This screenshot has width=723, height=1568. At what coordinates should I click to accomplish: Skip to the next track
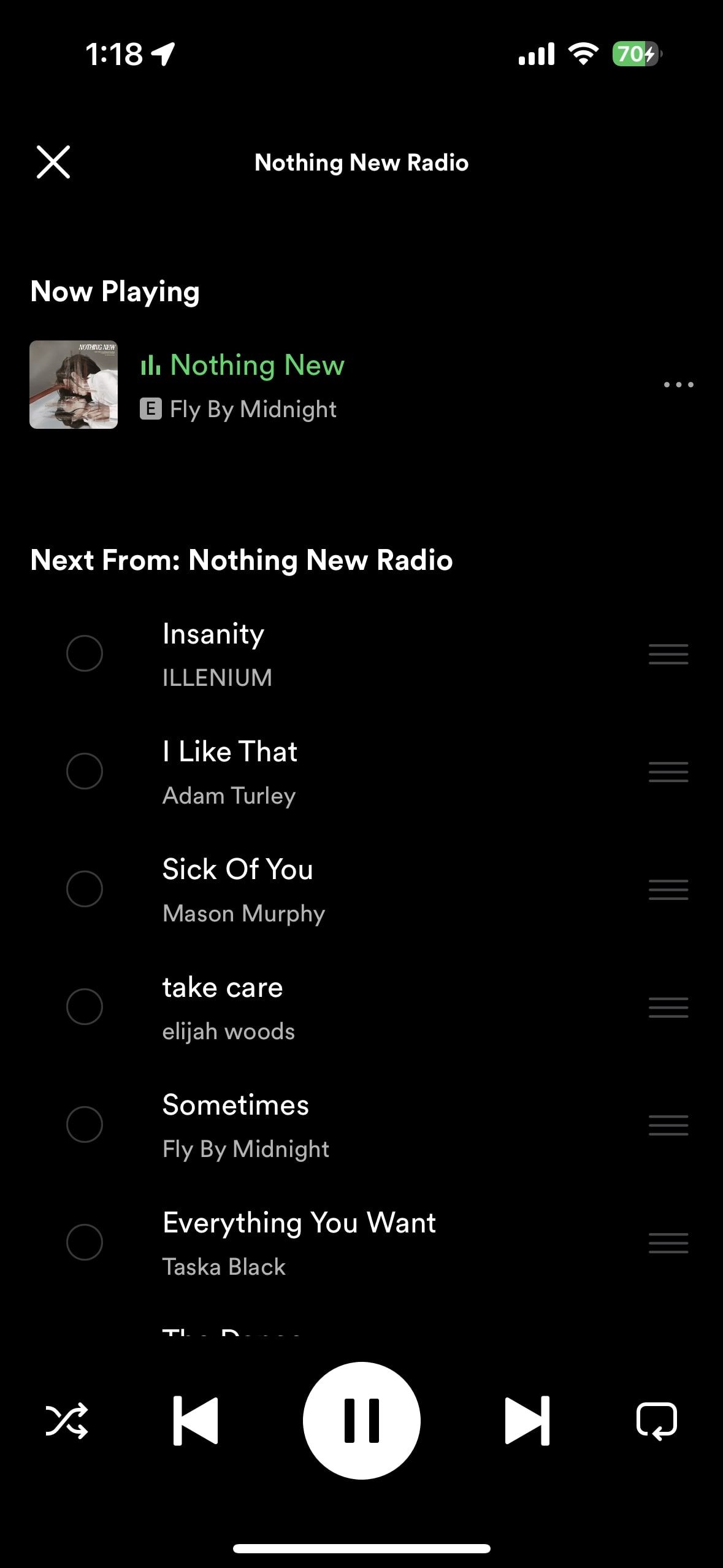(x=527, y=1421)
